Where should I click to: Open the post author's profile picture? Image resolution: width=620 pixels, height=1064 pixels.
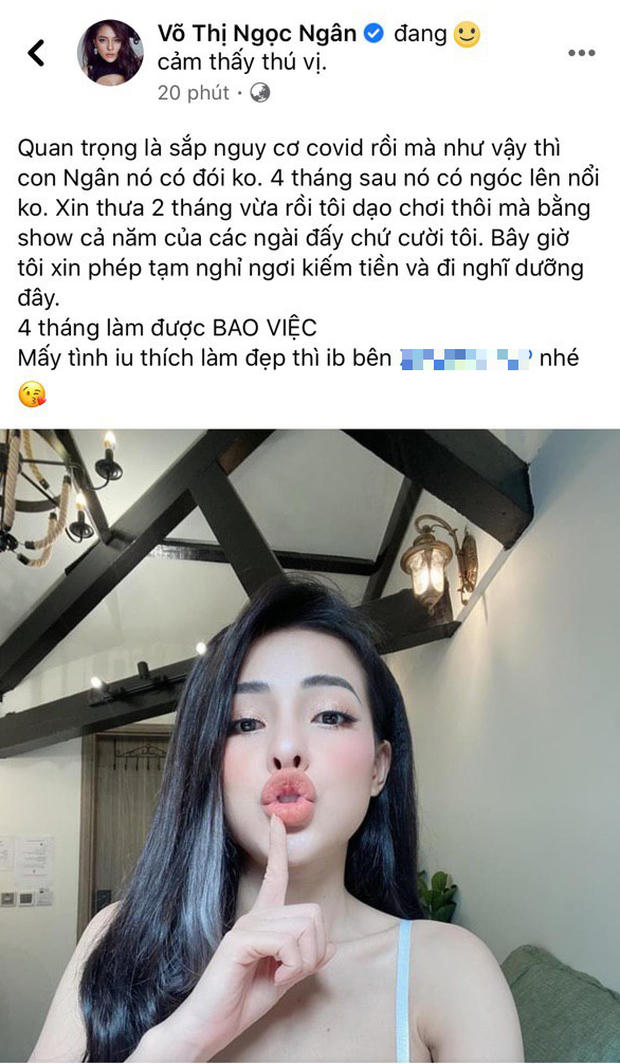point(110,52)
